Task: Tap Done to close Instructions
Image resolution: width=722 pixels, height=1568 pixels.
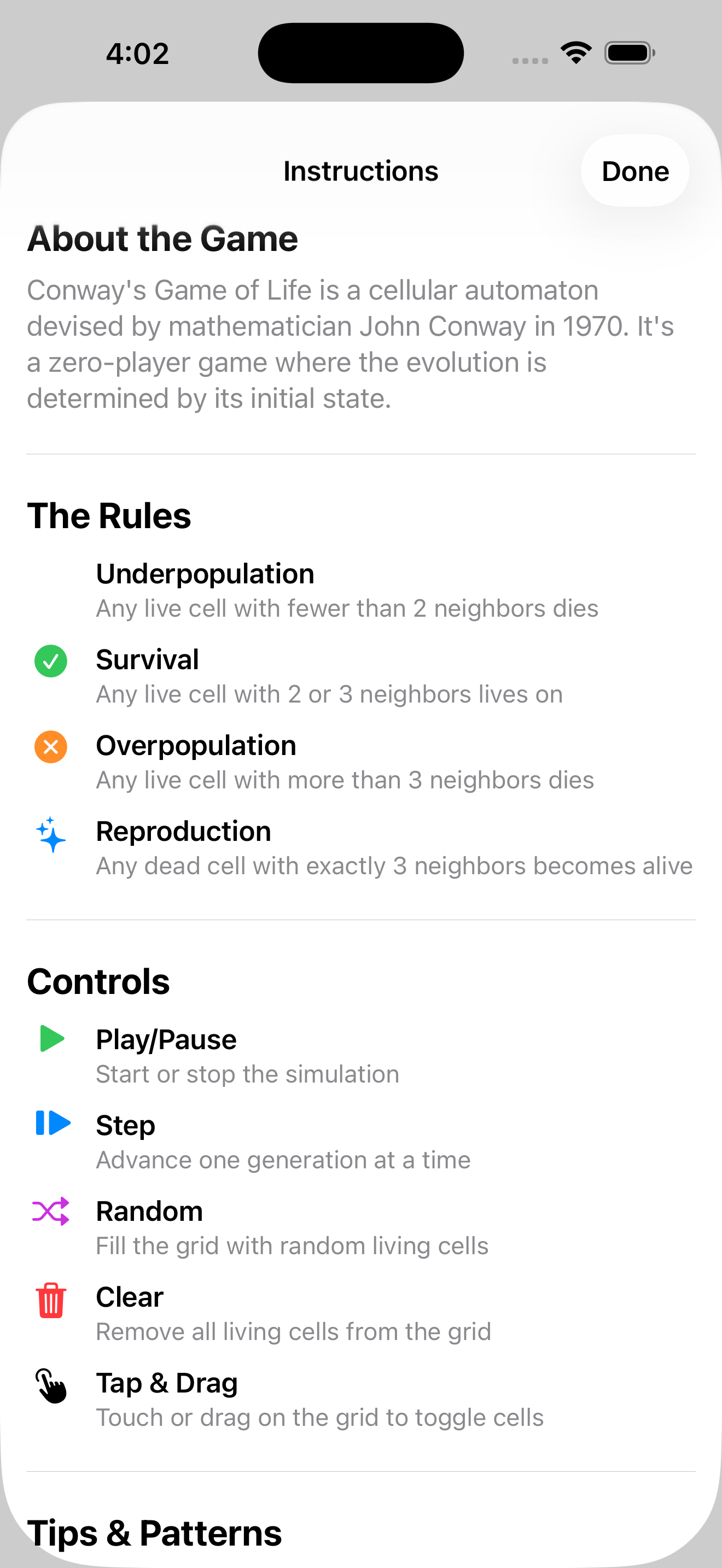Action: pyautogui.click(x=634, y=171)
